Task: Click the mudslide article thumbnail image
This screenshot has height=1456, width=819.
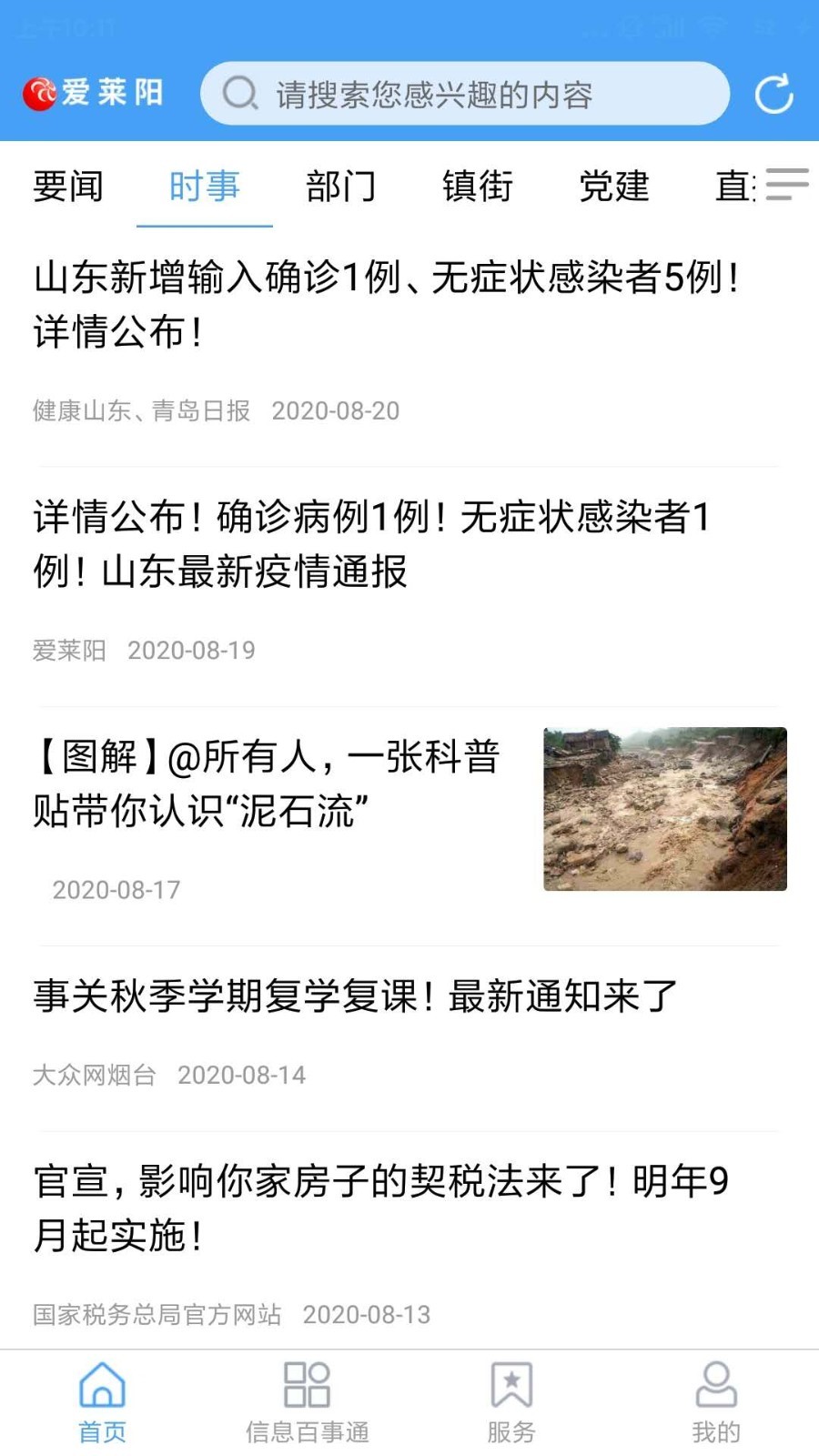Action: click(664, 808)
